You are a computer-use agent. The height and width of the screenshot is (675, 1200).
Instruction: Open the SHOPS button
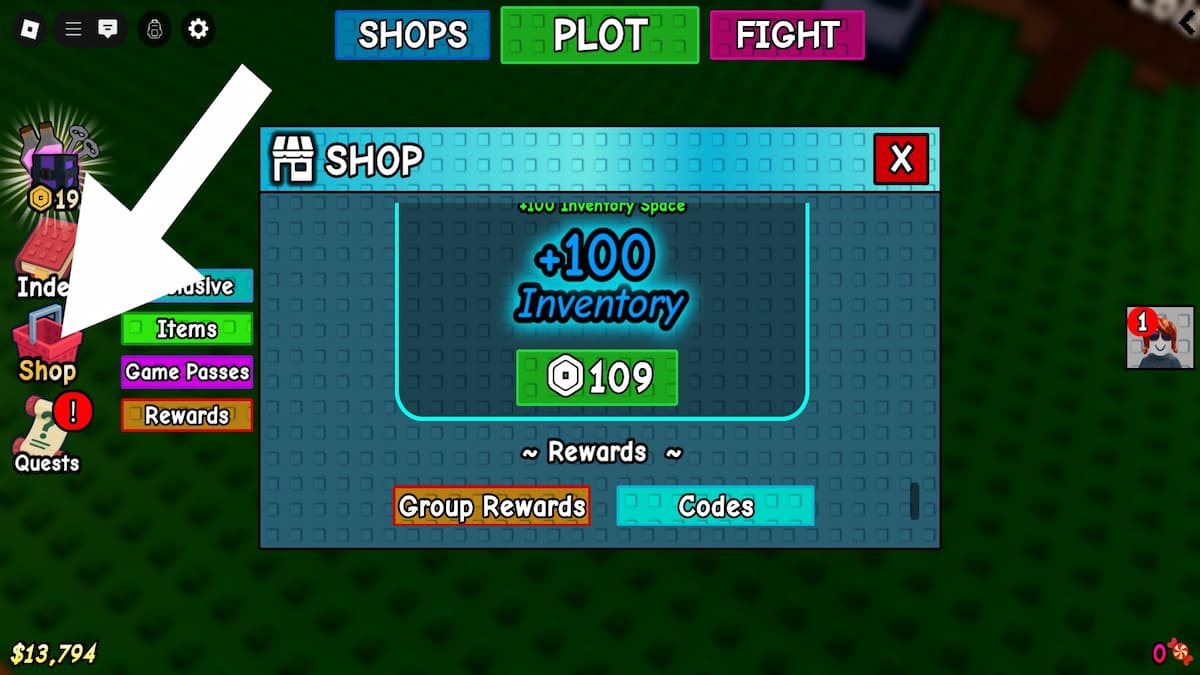412,35
